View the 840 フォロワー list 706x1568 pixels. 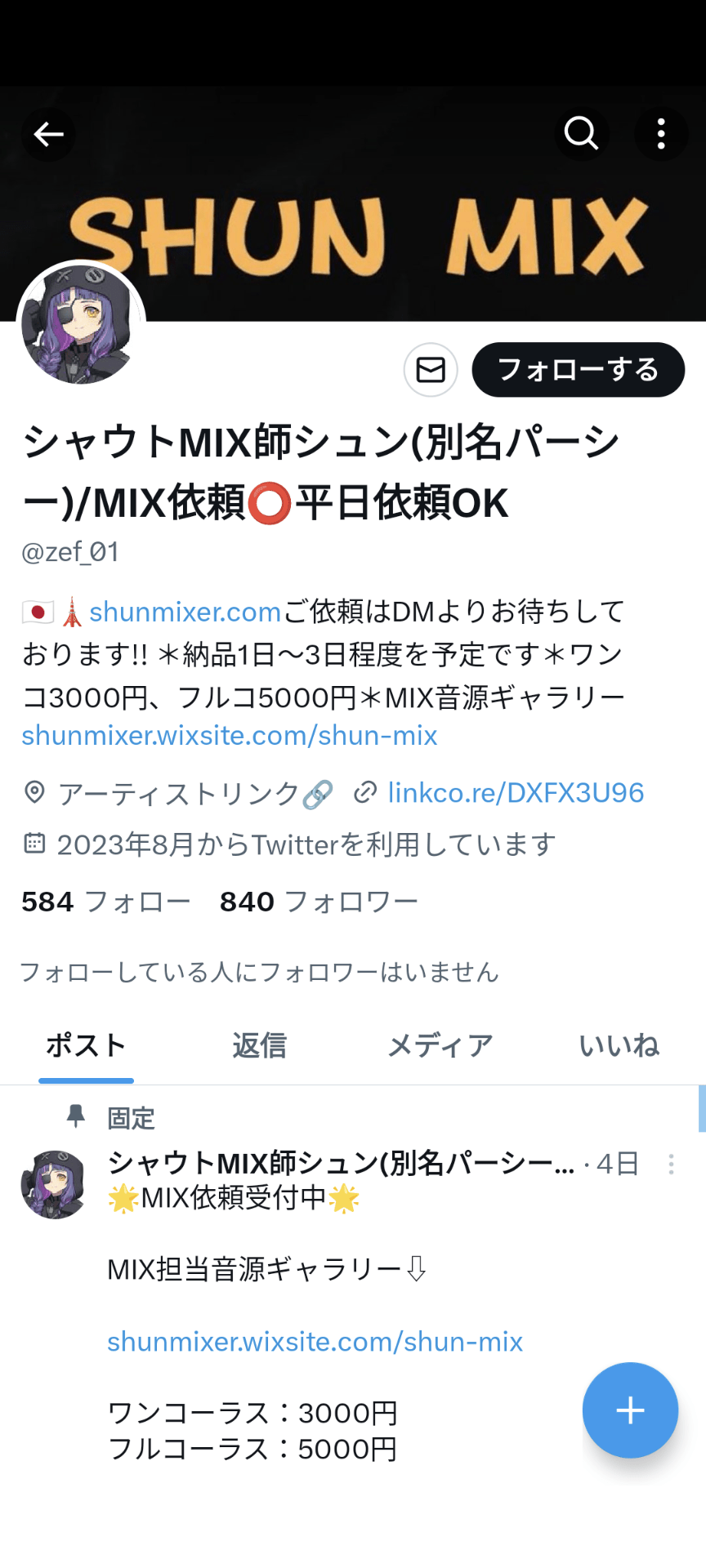click(319, 902)
